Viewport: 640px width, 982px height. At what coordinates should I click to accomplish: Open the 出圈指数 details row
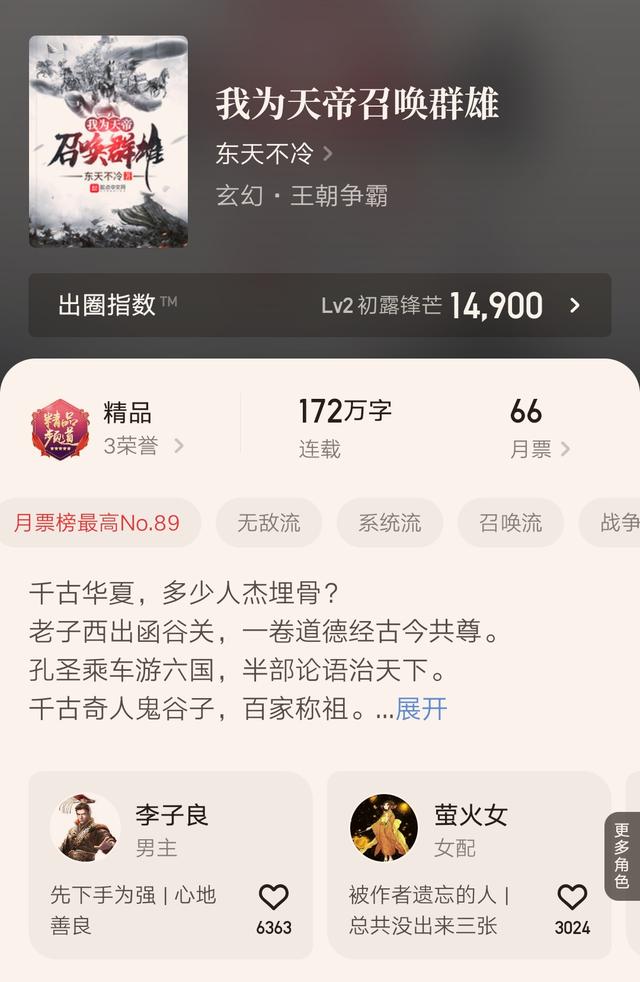pyautogui.click(x=319, y=306)
